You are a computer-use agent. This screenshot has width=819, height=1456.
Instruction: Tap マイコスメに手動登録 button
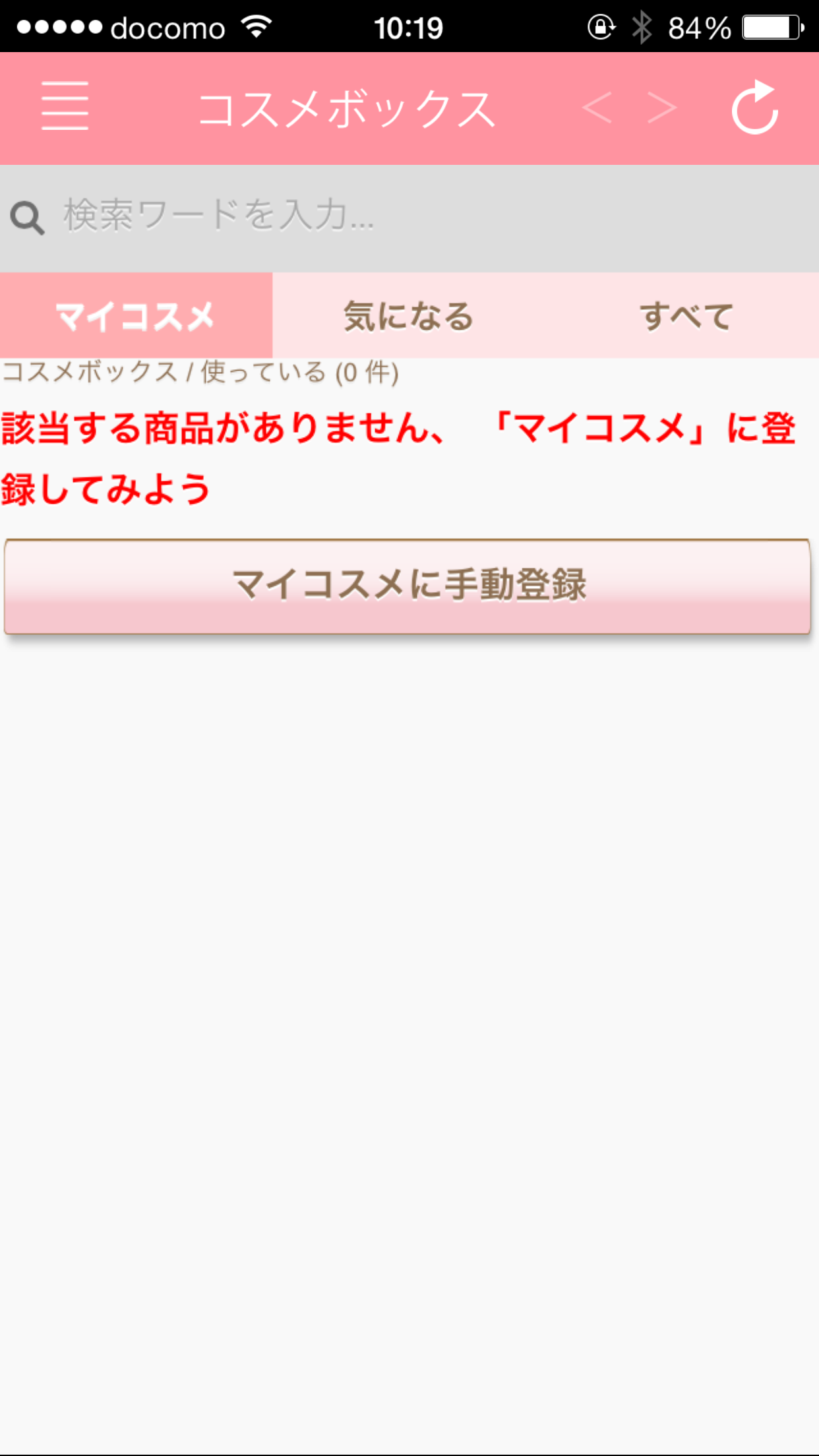408,586
